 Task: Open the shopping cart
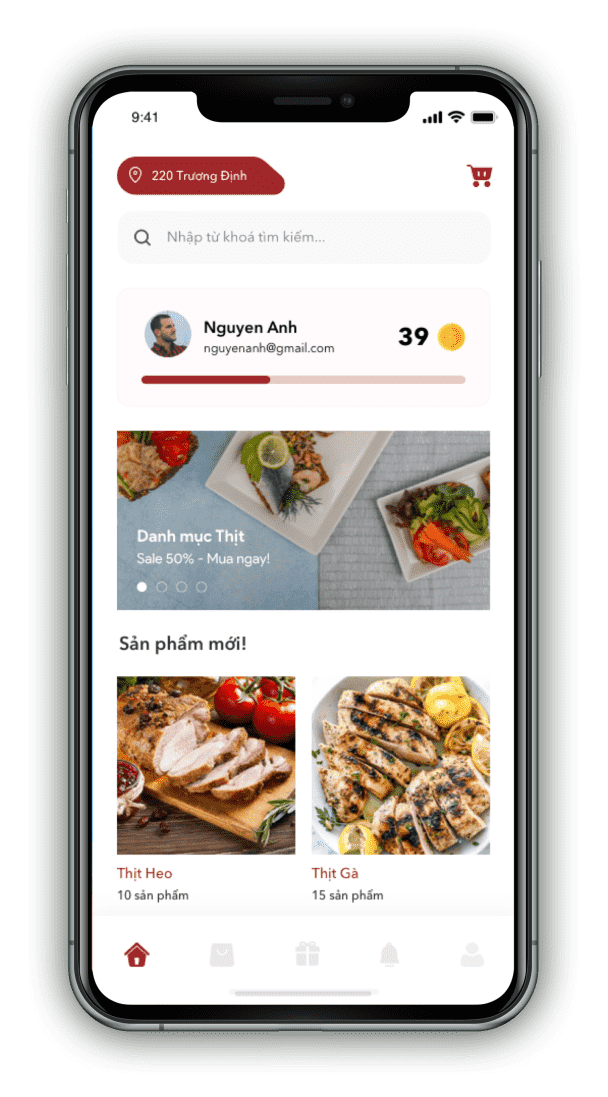pyautogui.click(x=479, y=176)
